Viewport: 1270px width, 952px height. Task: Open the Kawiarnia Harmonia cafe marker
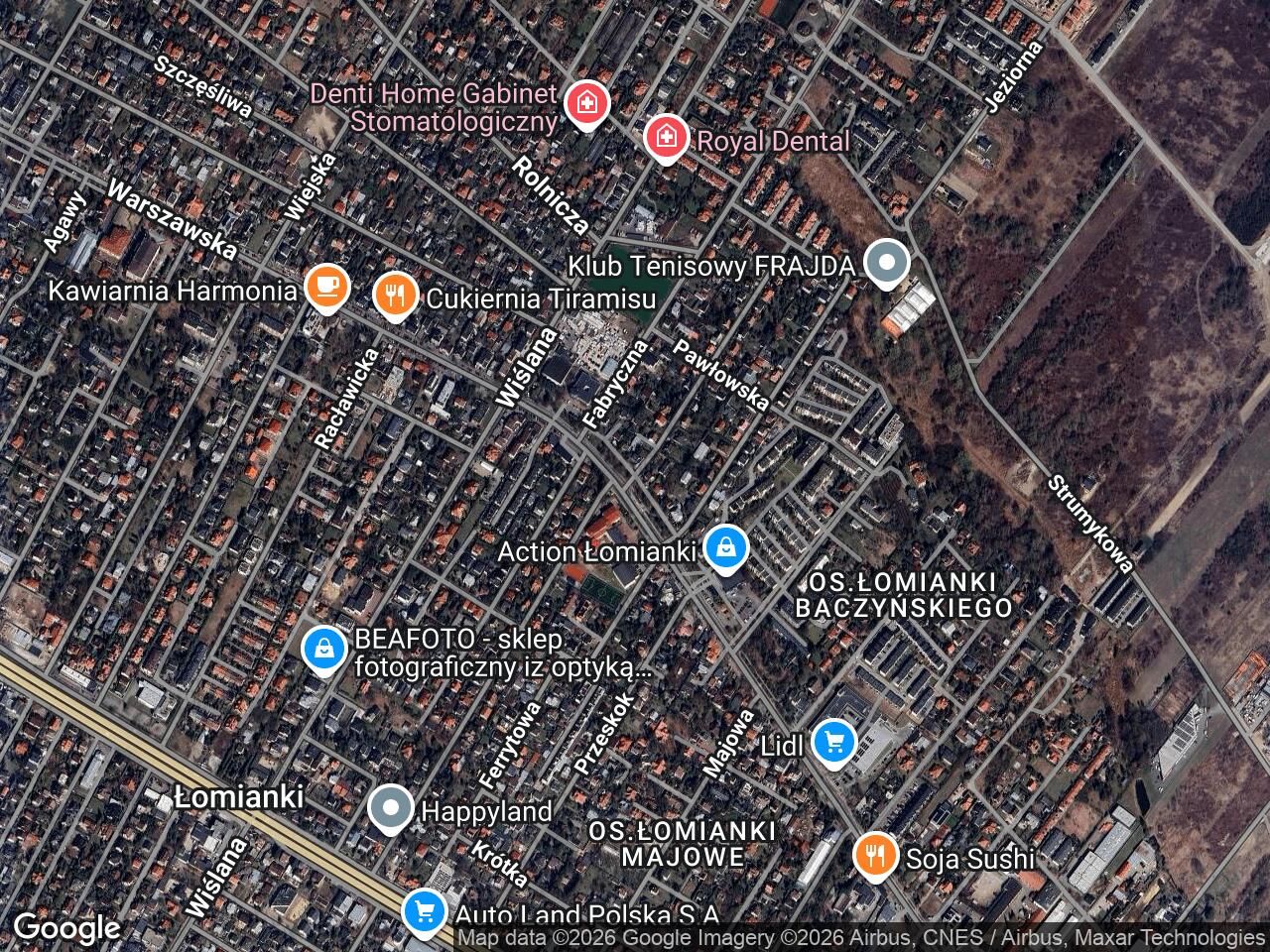point(326,288)
